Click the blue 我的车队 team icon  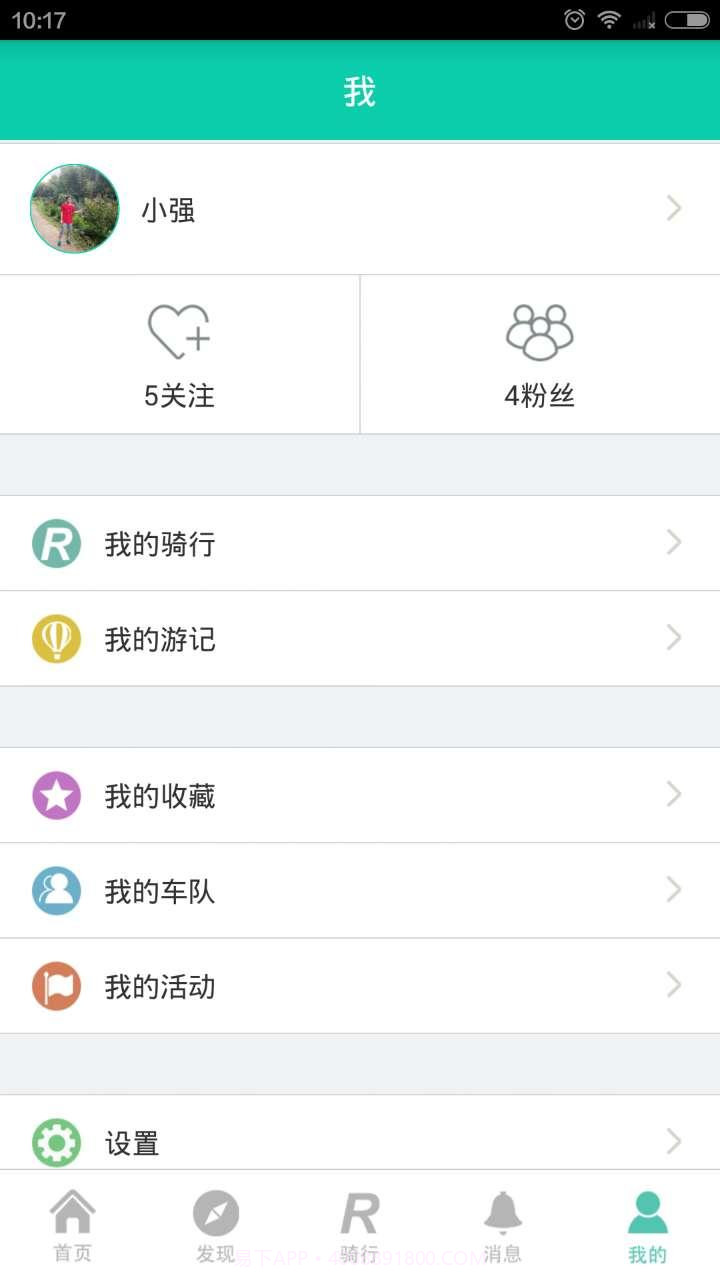(57, 890)
